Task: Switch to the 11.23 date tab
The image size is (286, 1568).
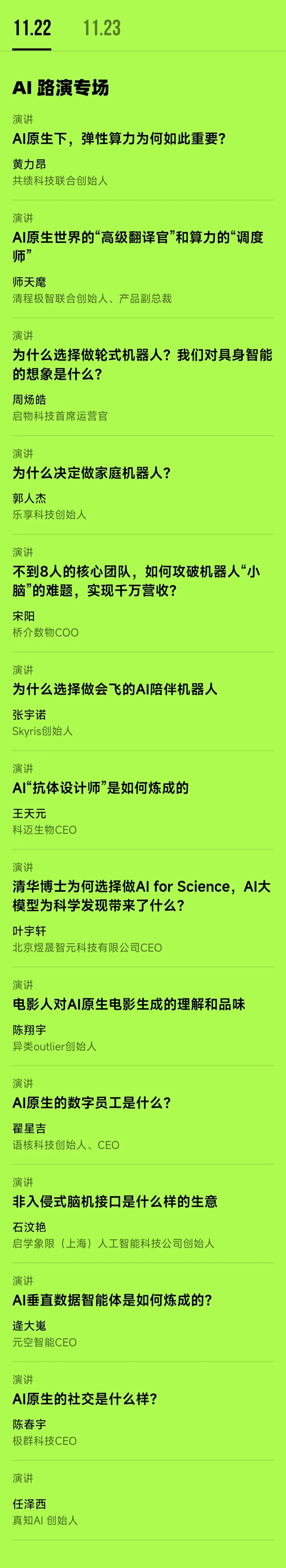Action: (102, 28)
